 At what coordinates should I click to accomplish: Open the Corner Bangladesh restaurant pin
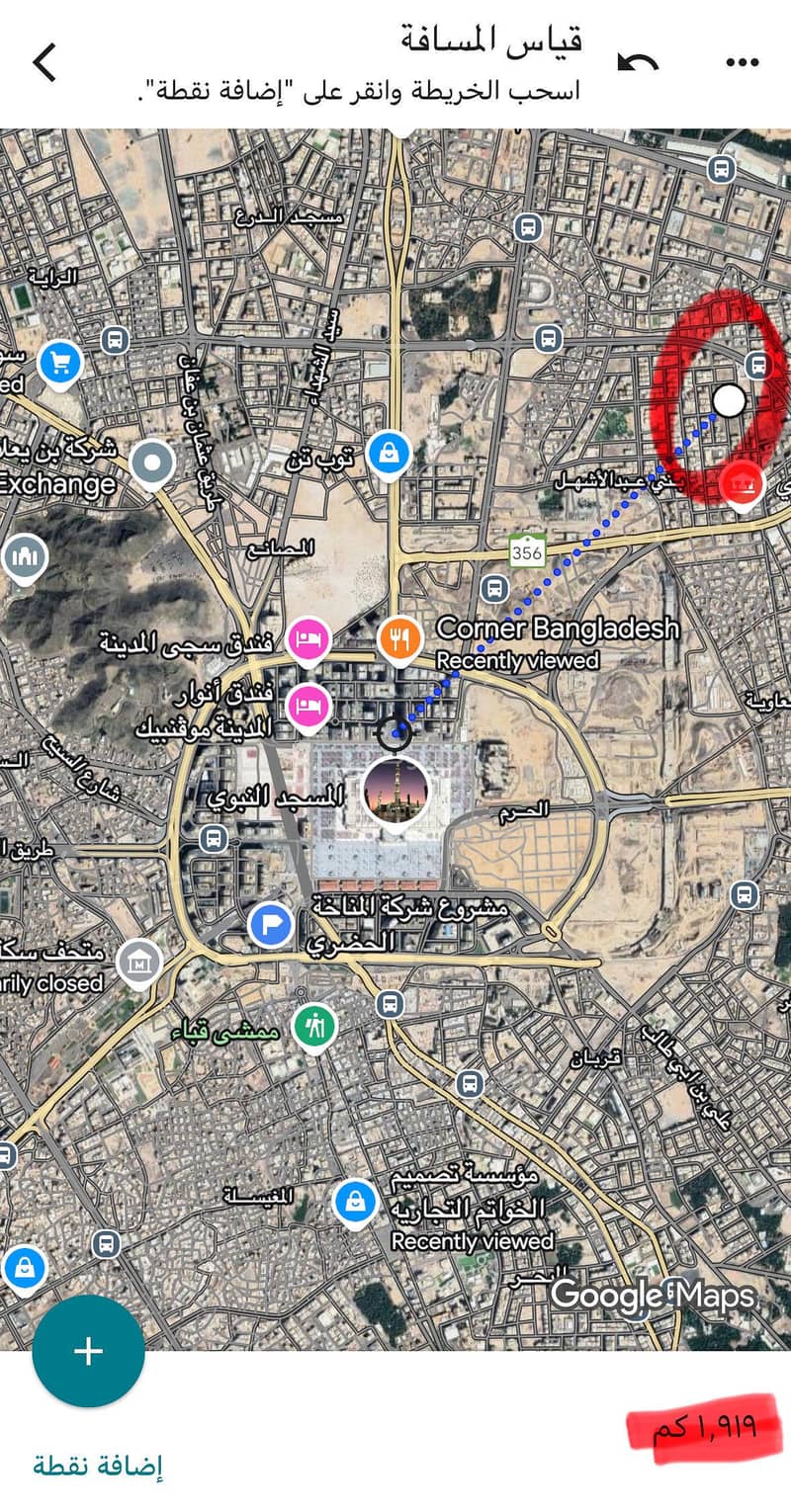tap(400, 639)
